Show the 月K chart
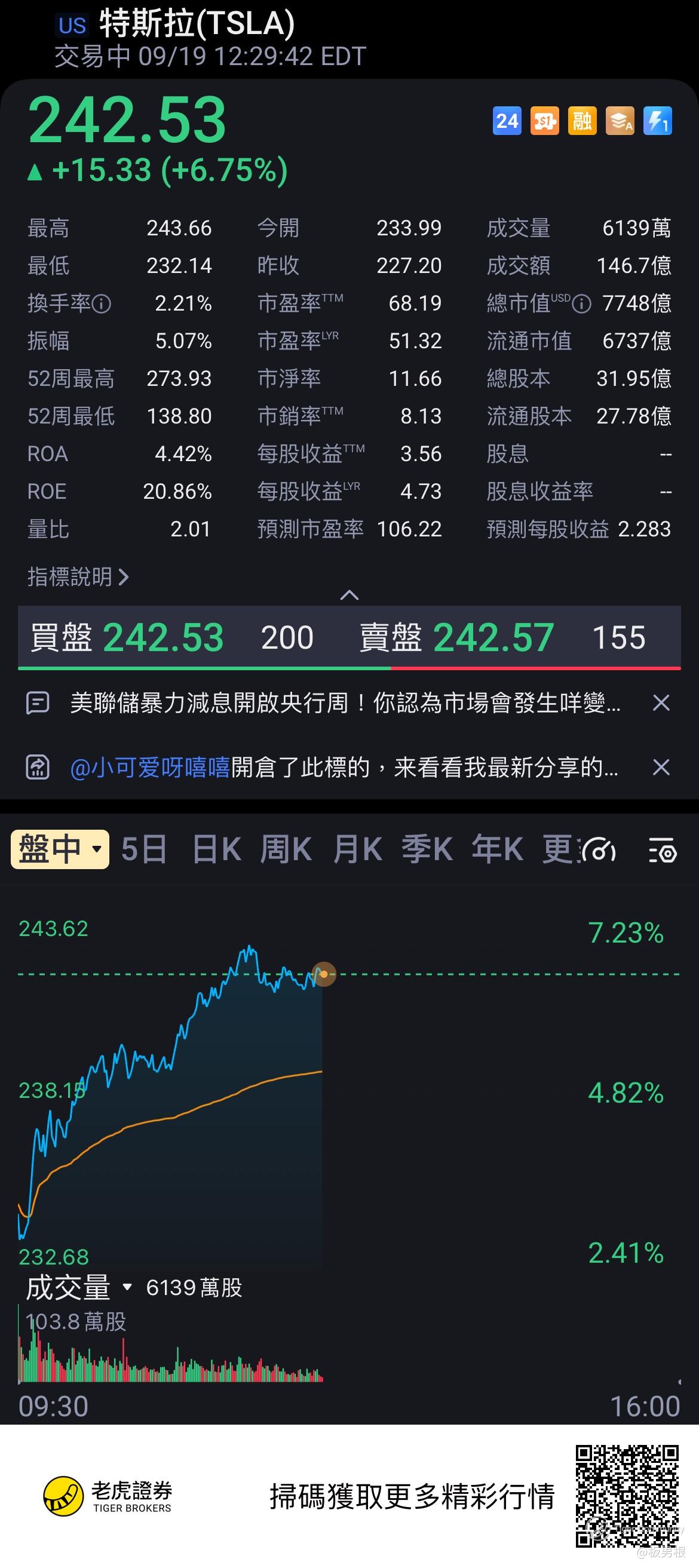 [x=357, y=849]
